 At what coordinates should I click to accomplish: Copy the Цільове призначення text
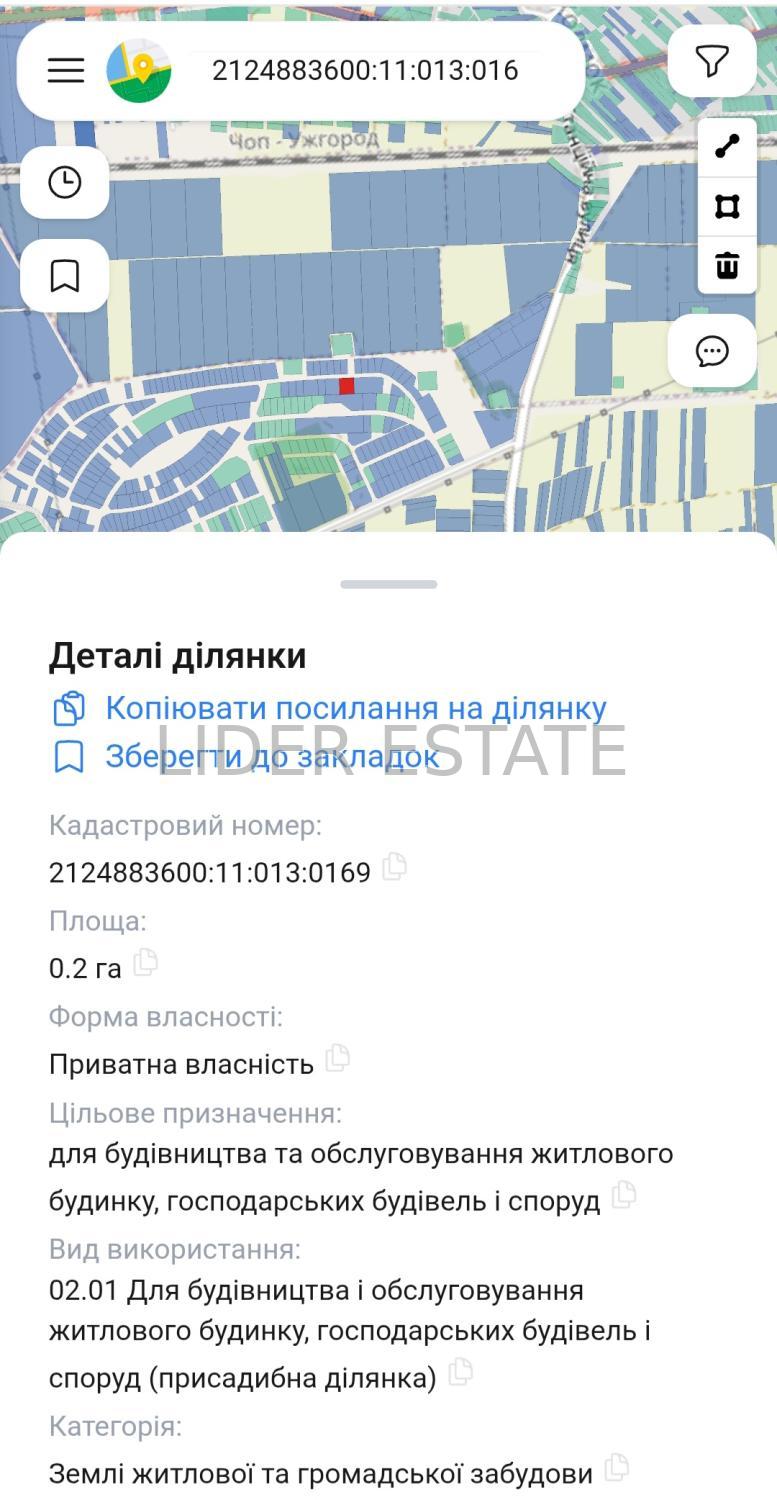[x=624, y=1194]
